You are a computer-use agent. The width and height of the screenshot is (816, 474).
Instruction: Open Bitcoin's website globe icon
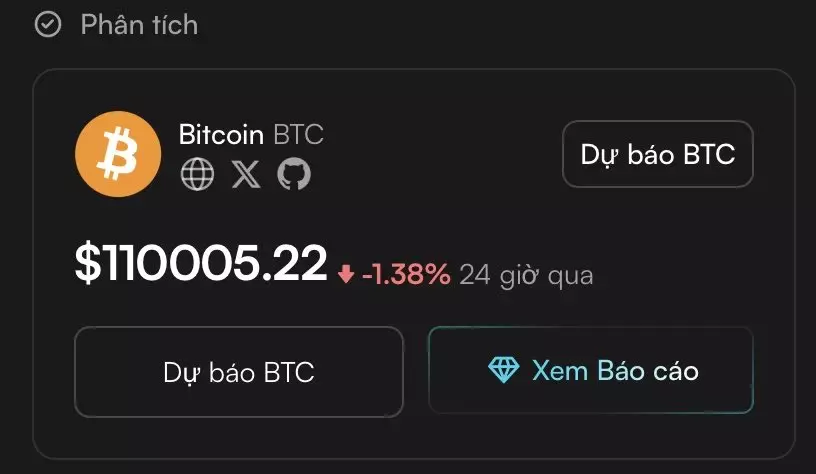click(197, 175)
